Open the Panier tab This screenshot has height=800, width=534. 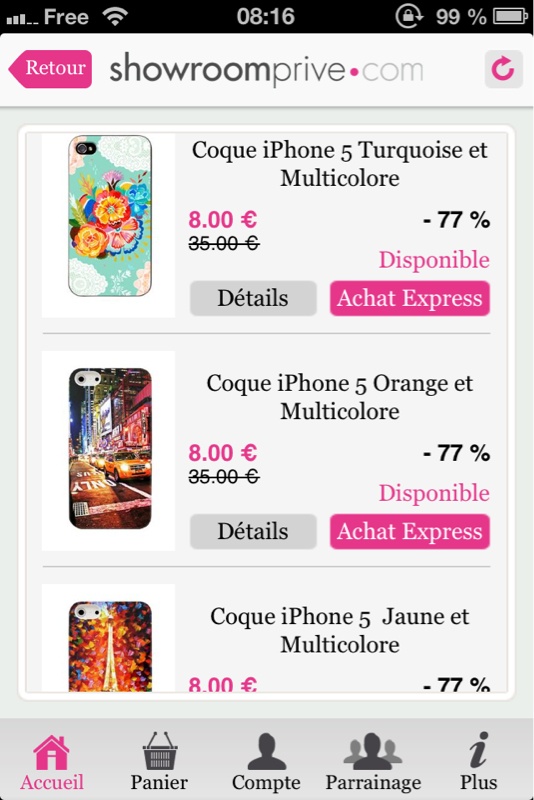tap(159, 761)
